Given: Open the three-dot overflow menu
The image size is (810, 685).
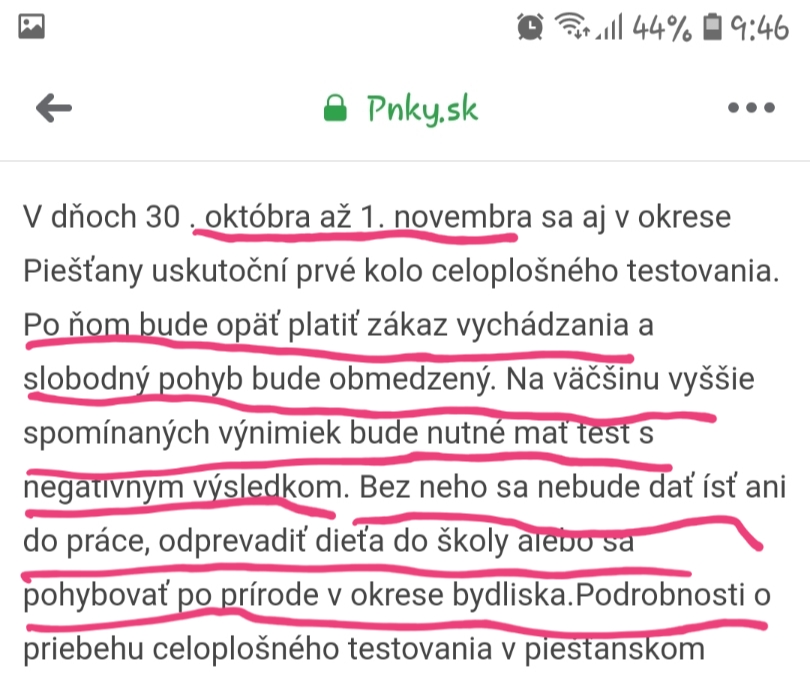Looking at the screenshot, I should 751,107.
